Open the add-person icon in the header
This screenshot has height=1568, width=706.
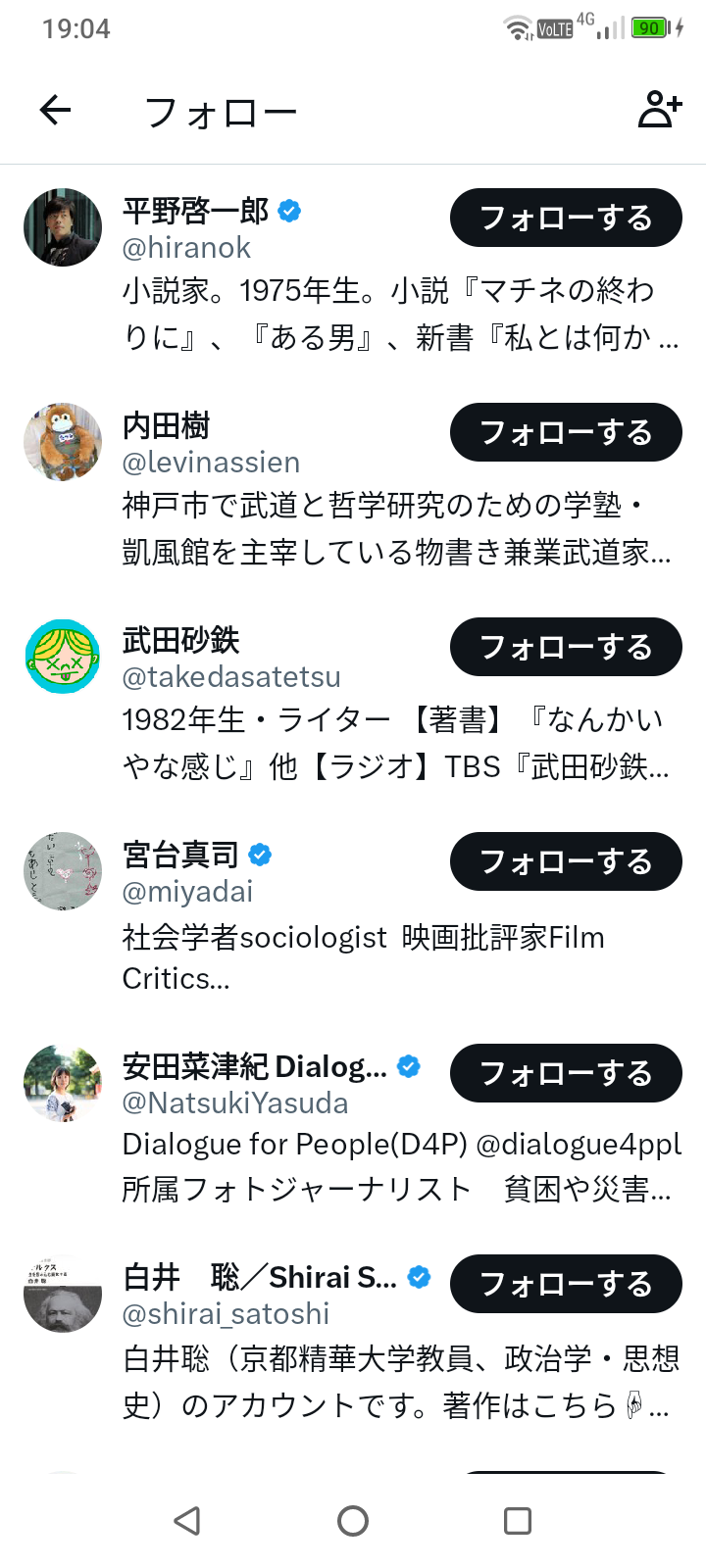(659, 110)
